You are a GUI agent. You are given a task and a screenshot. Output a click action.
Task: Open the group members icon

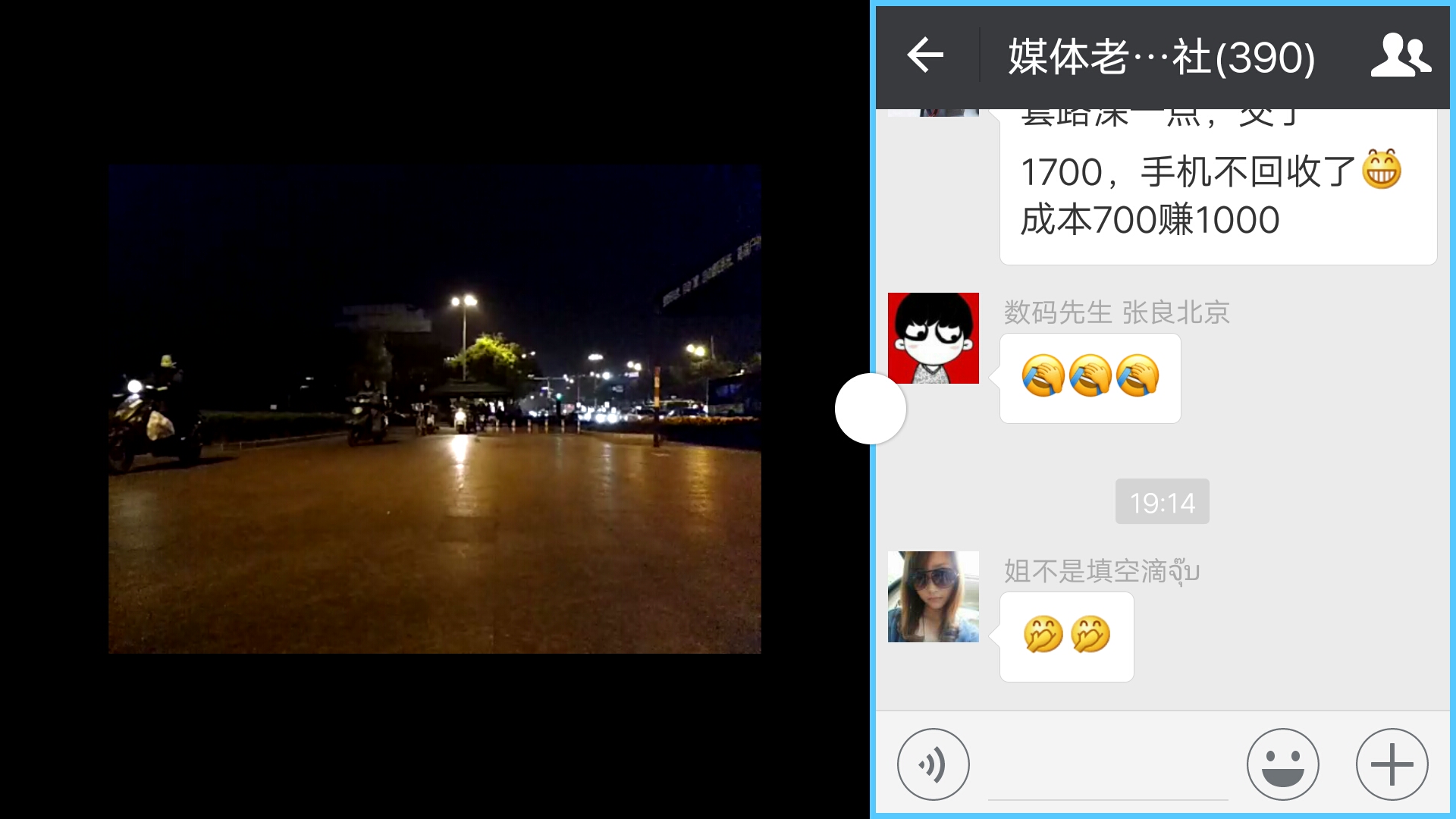tap(1400, 55)
